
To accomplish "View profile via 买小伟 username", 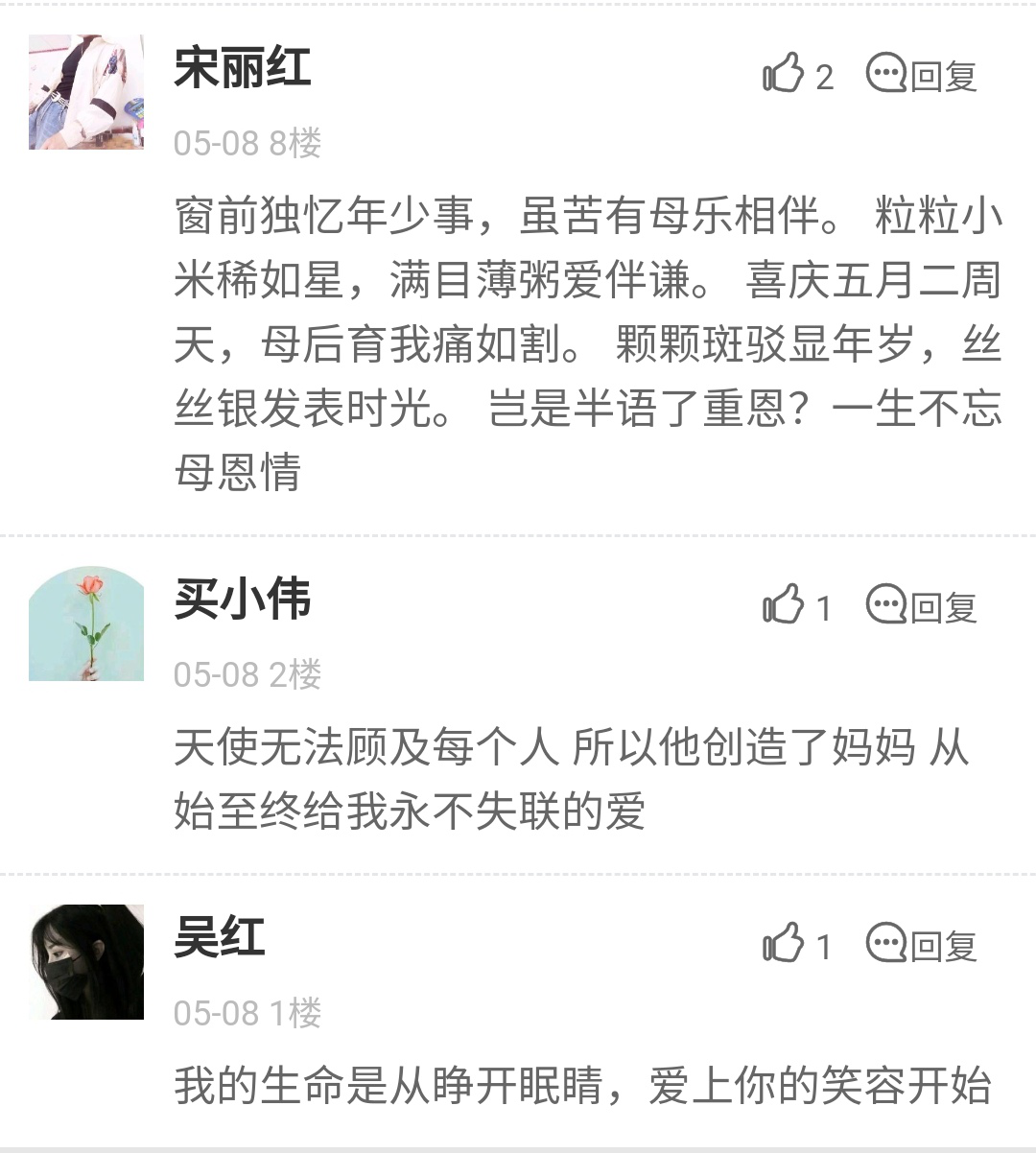I will coord(243,600).
